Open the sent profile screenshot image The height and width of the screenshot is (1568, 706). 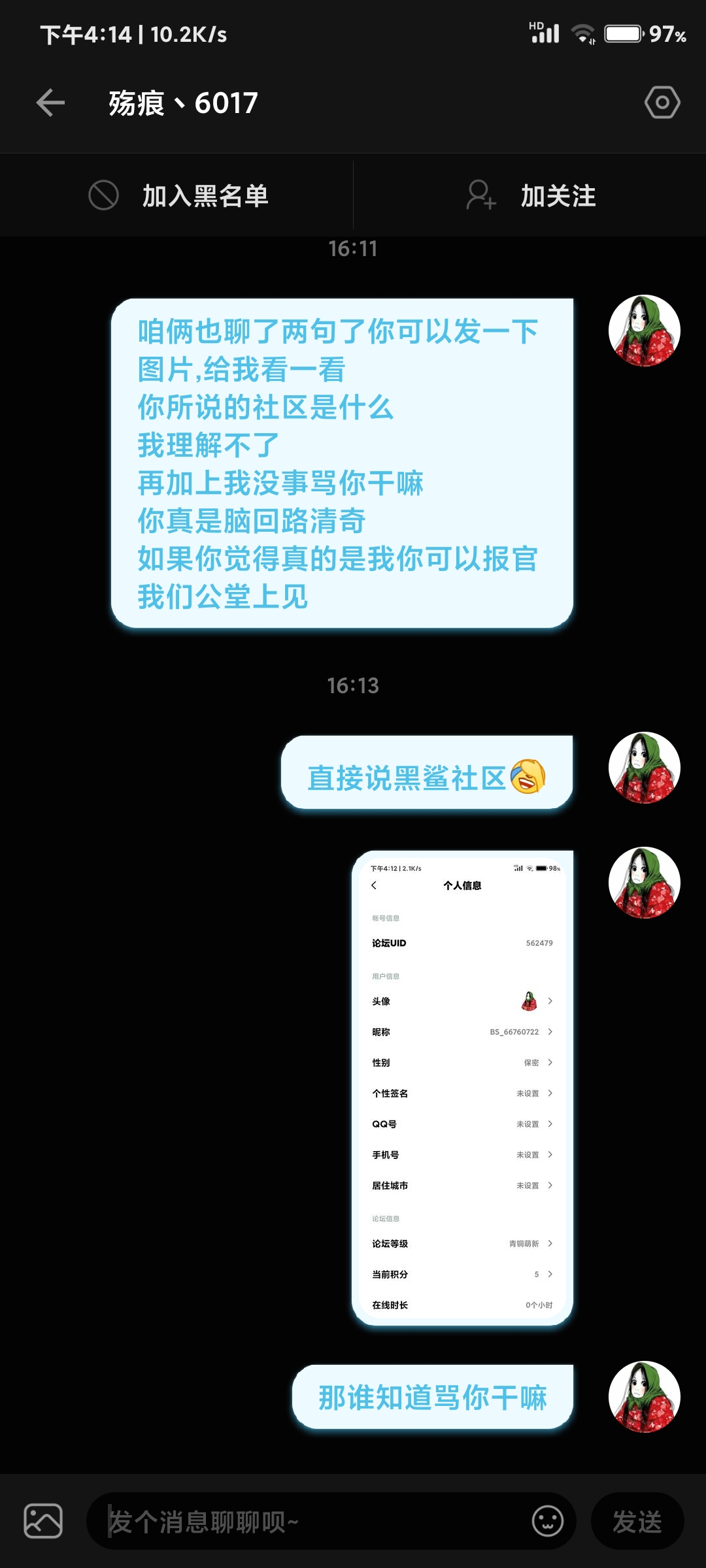(462, 1088)
